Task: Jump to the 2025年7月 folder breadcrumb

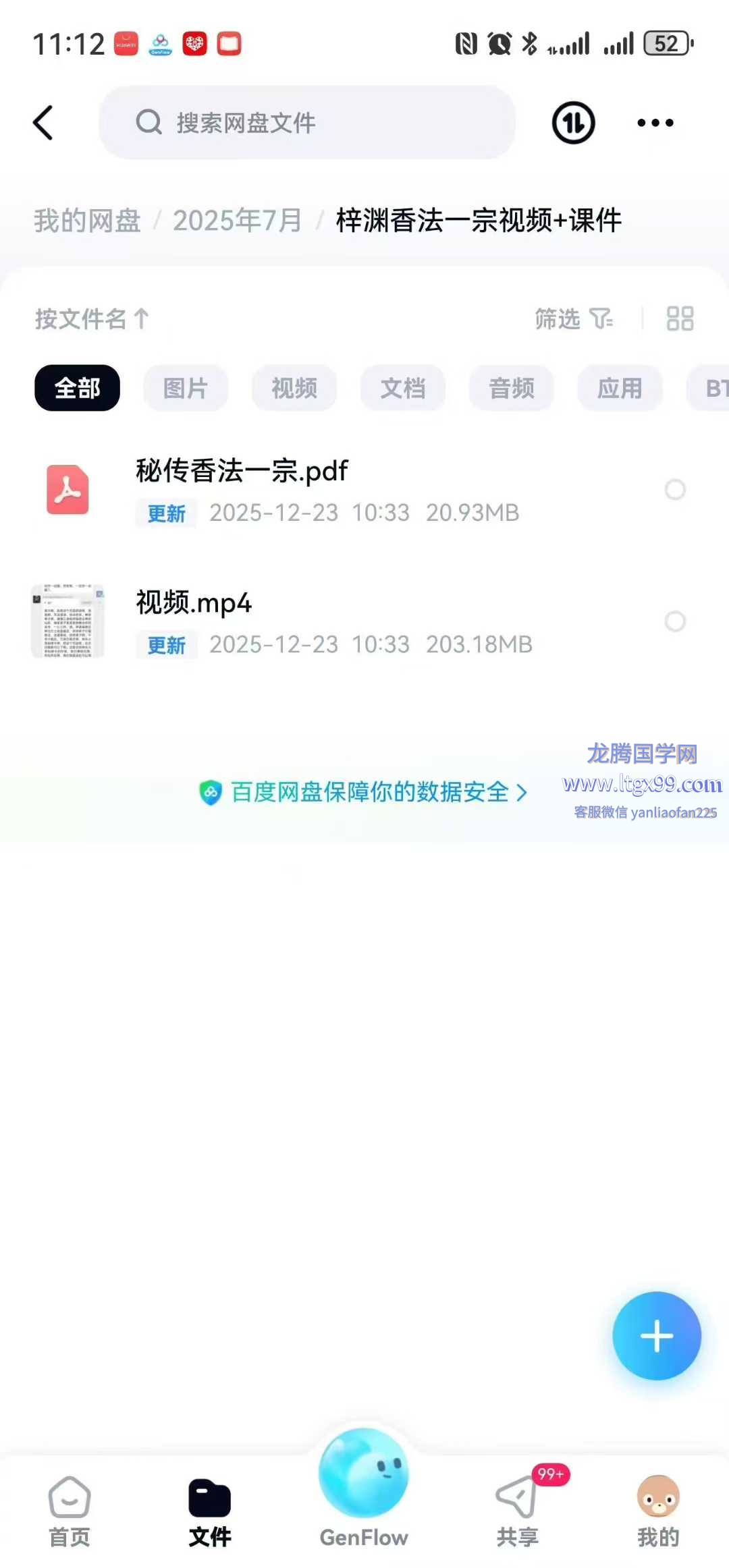Action: coord(237,221)
